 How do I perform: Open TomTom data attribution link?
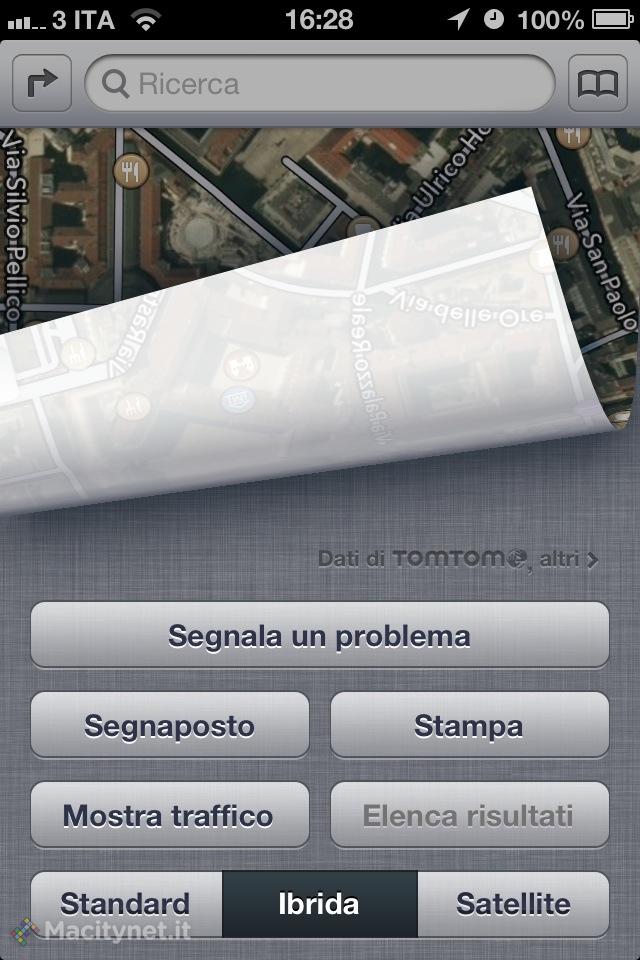(458, 559)
